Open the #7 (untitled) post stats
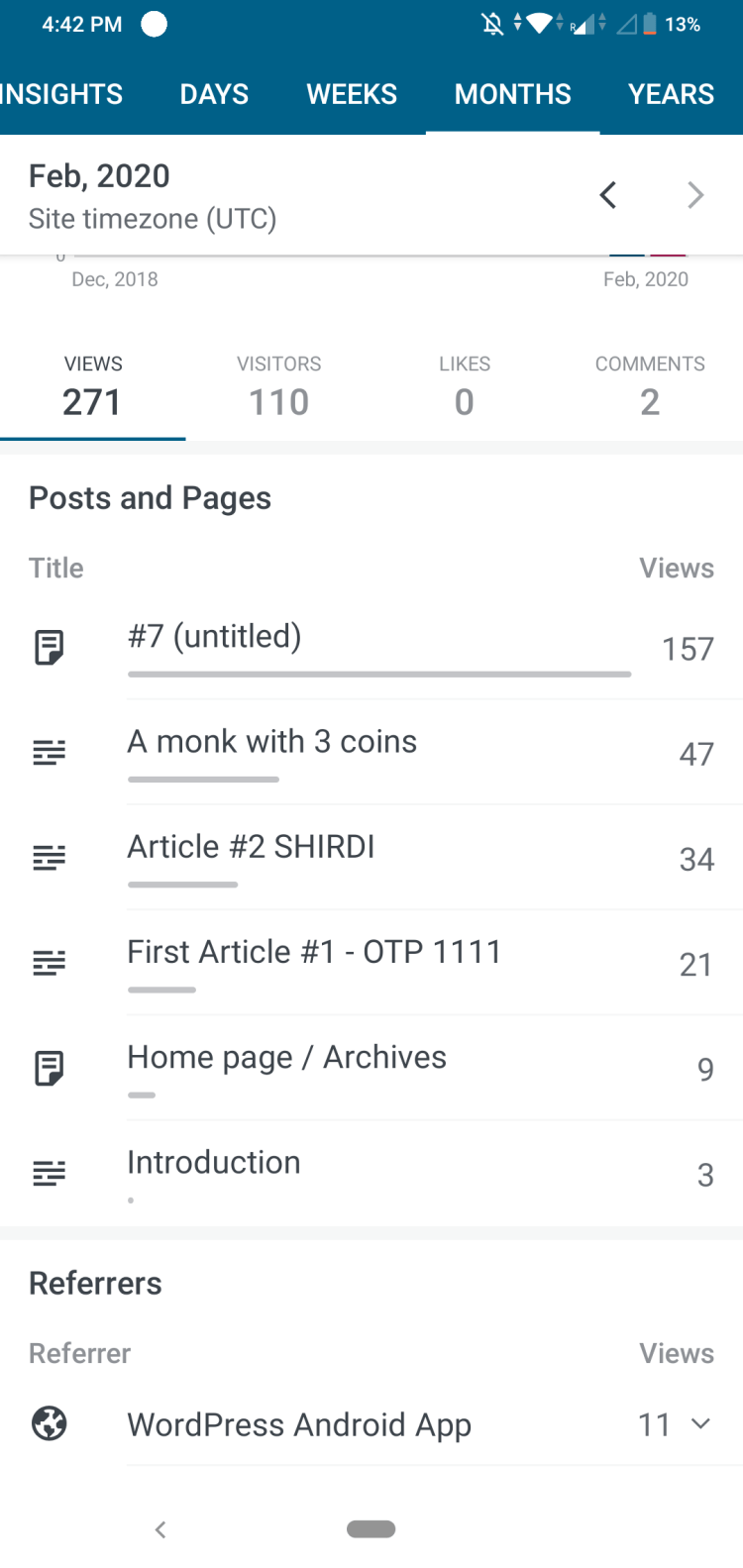 pos(371,647)
